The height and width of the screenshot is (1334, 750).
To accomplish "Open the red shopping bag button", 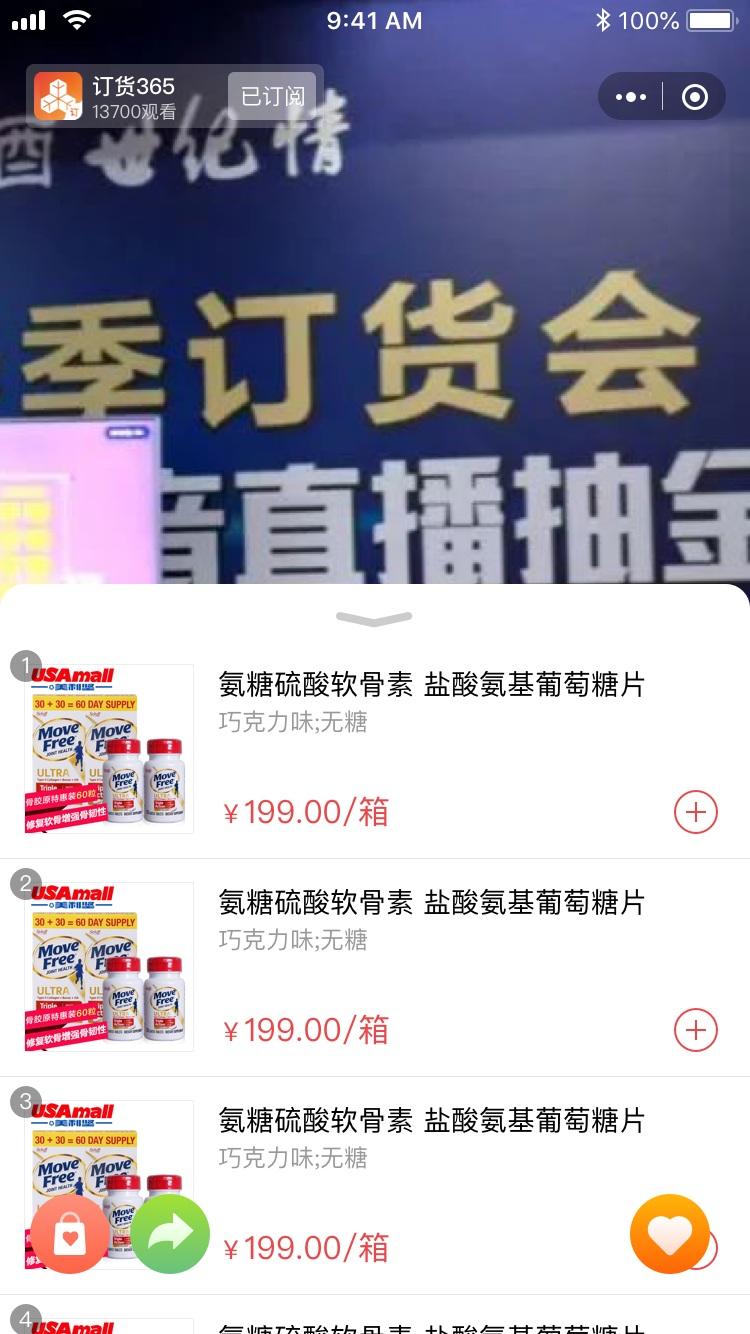I will [x=70, y=1235].
